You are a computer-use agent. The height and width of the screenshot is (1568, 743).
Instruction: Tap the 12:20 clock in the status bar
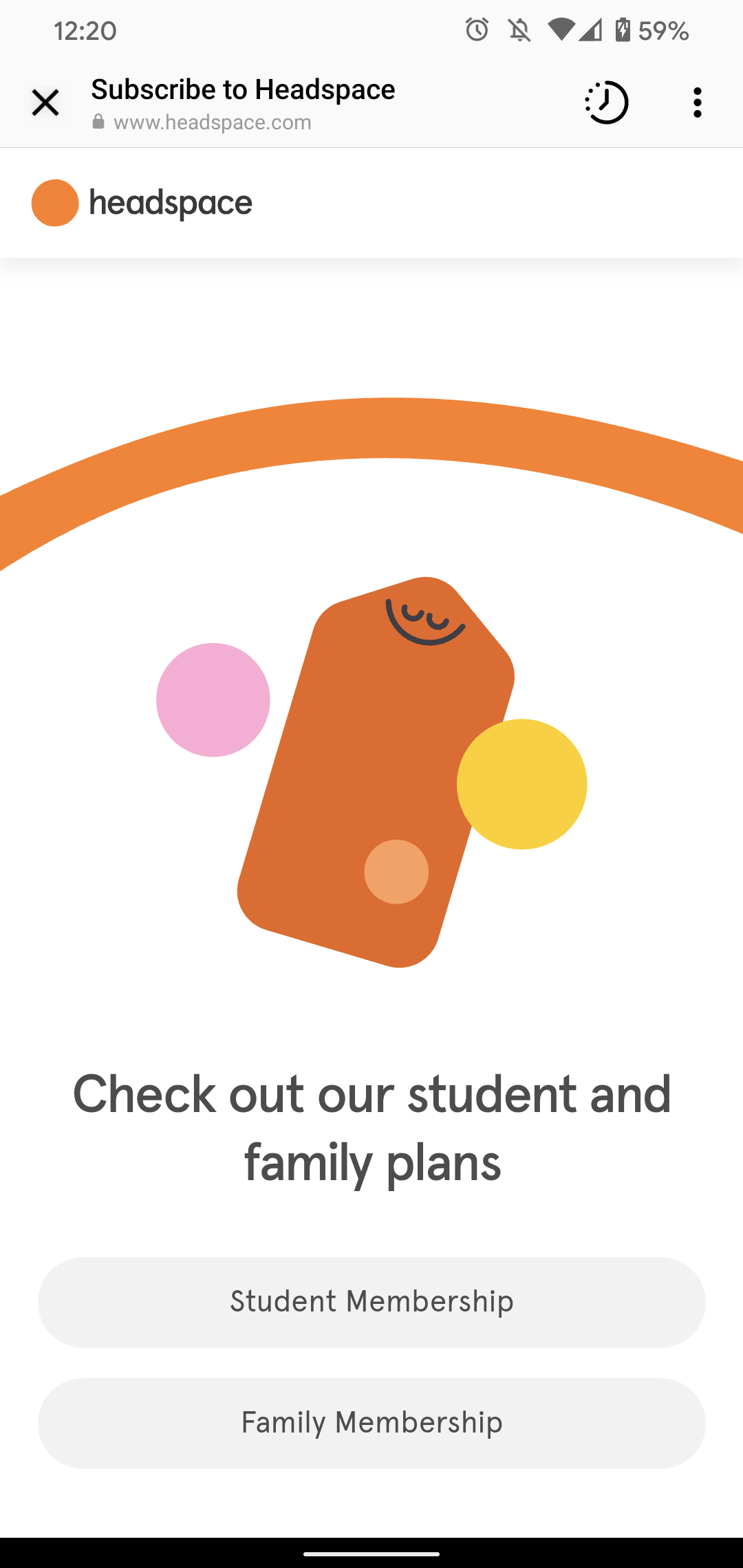tap(86, 29)
